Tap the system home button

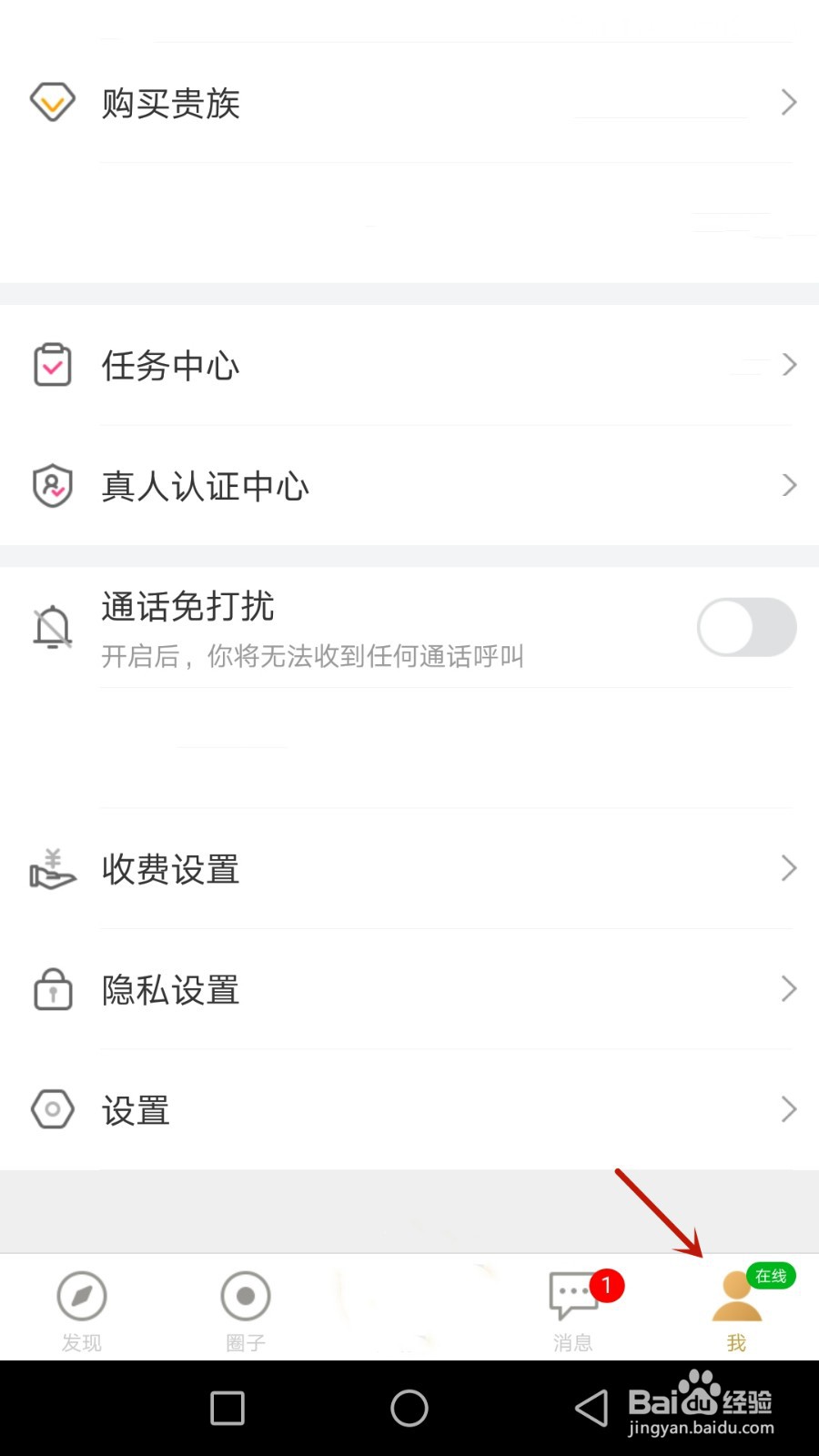[409, 1408]
